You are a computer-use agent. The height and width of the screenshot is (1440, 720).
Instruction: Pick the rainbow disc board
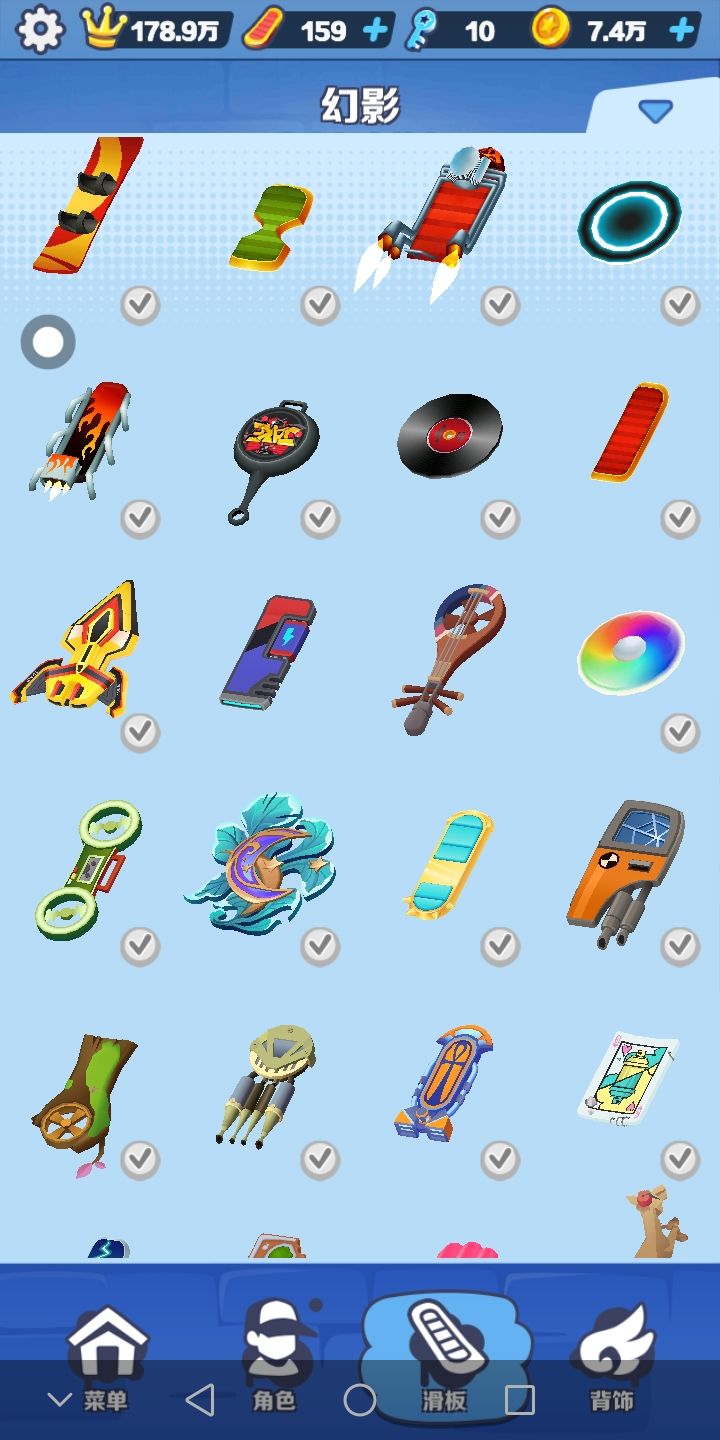[630, 652]
